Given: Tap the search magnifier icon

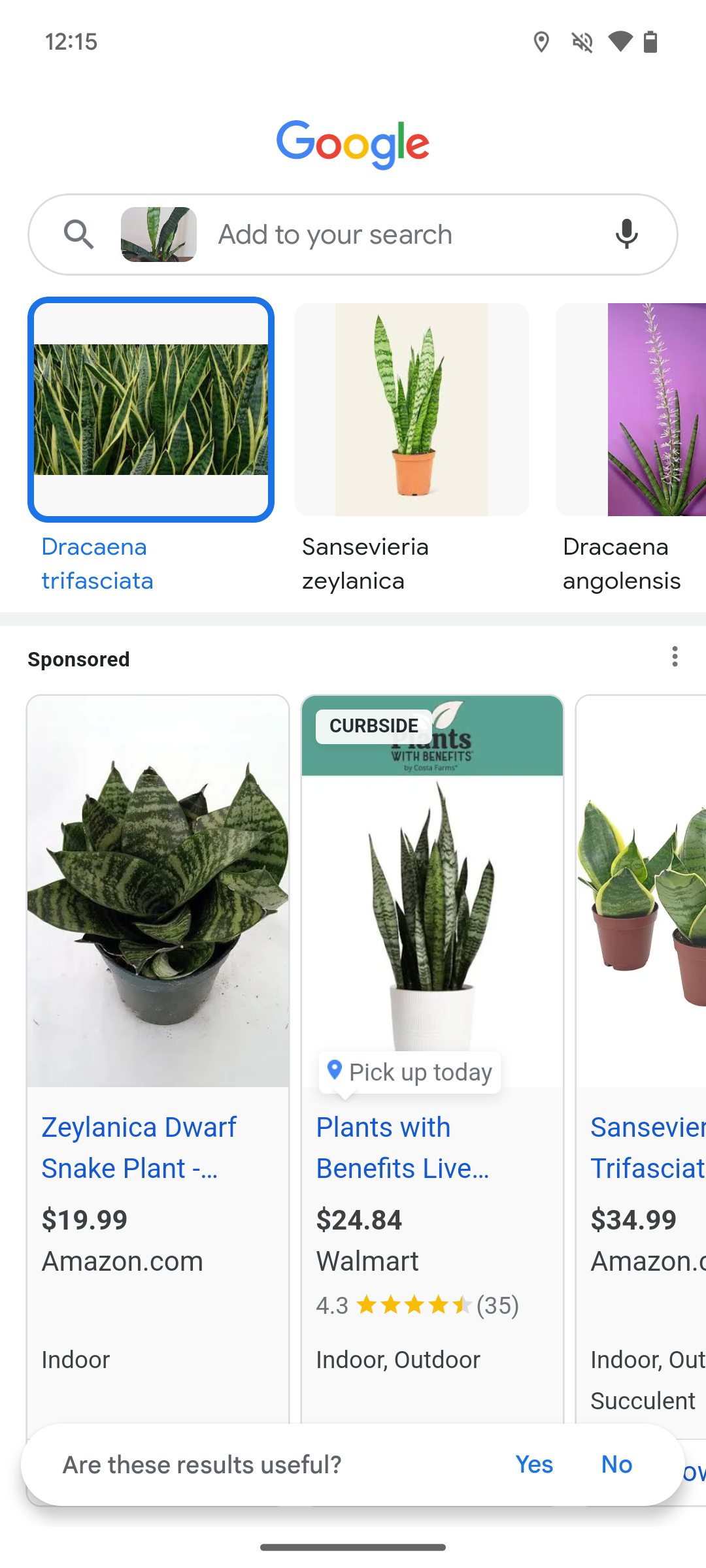Looking at the screenshot, I should pos(78,234).
